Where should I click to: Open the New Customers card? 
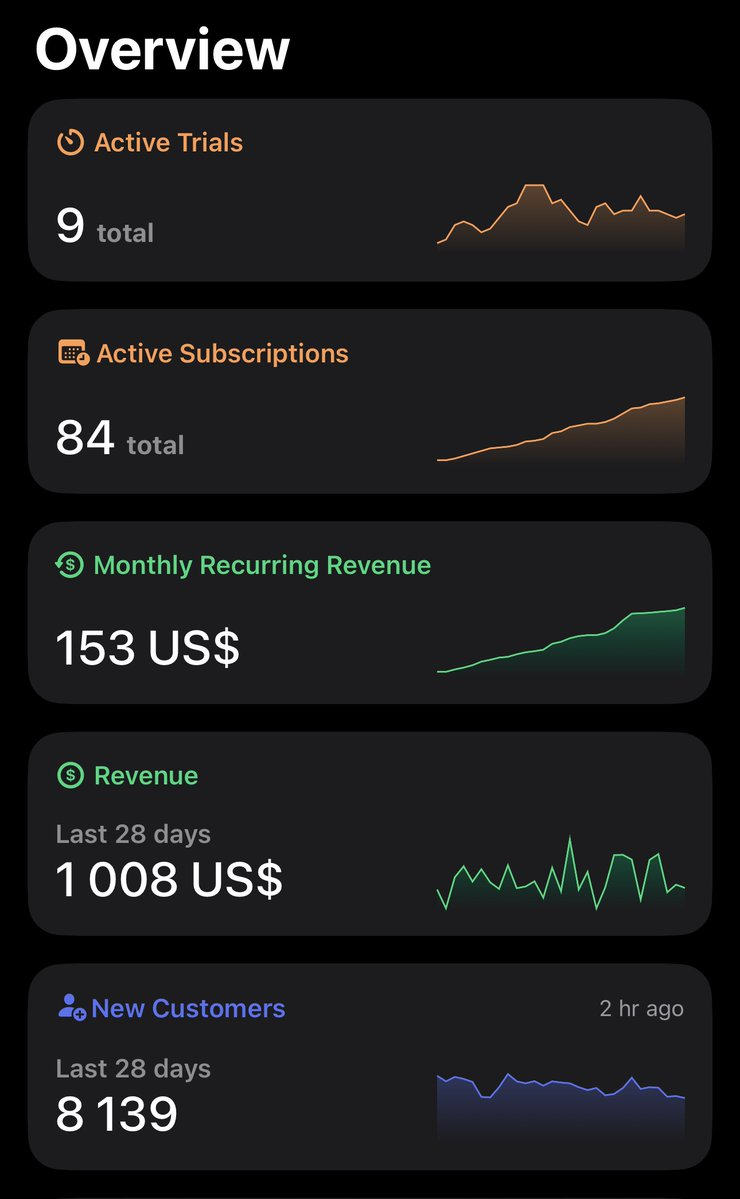(369, 1066)
